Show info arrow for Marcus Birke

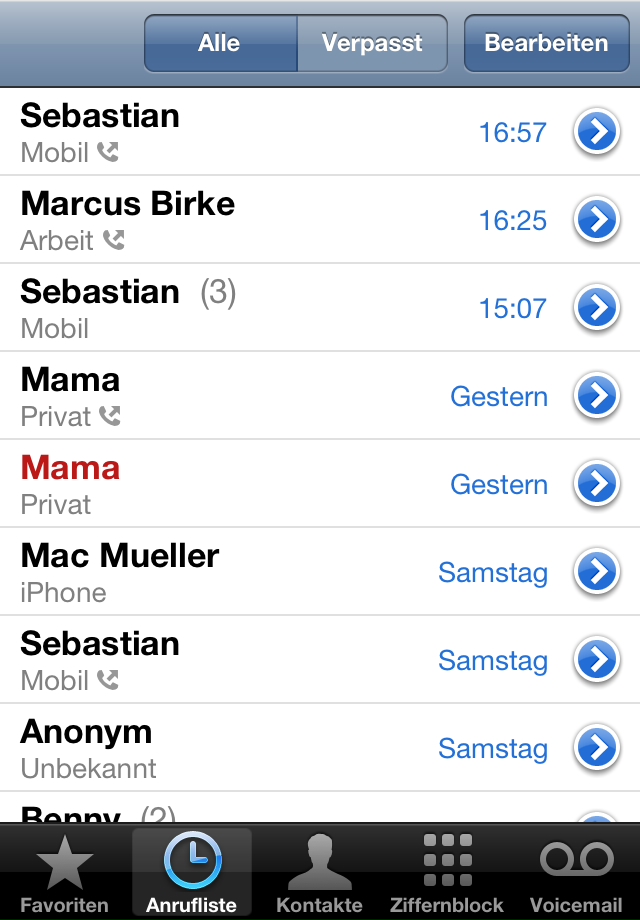(x=597, y=220)
